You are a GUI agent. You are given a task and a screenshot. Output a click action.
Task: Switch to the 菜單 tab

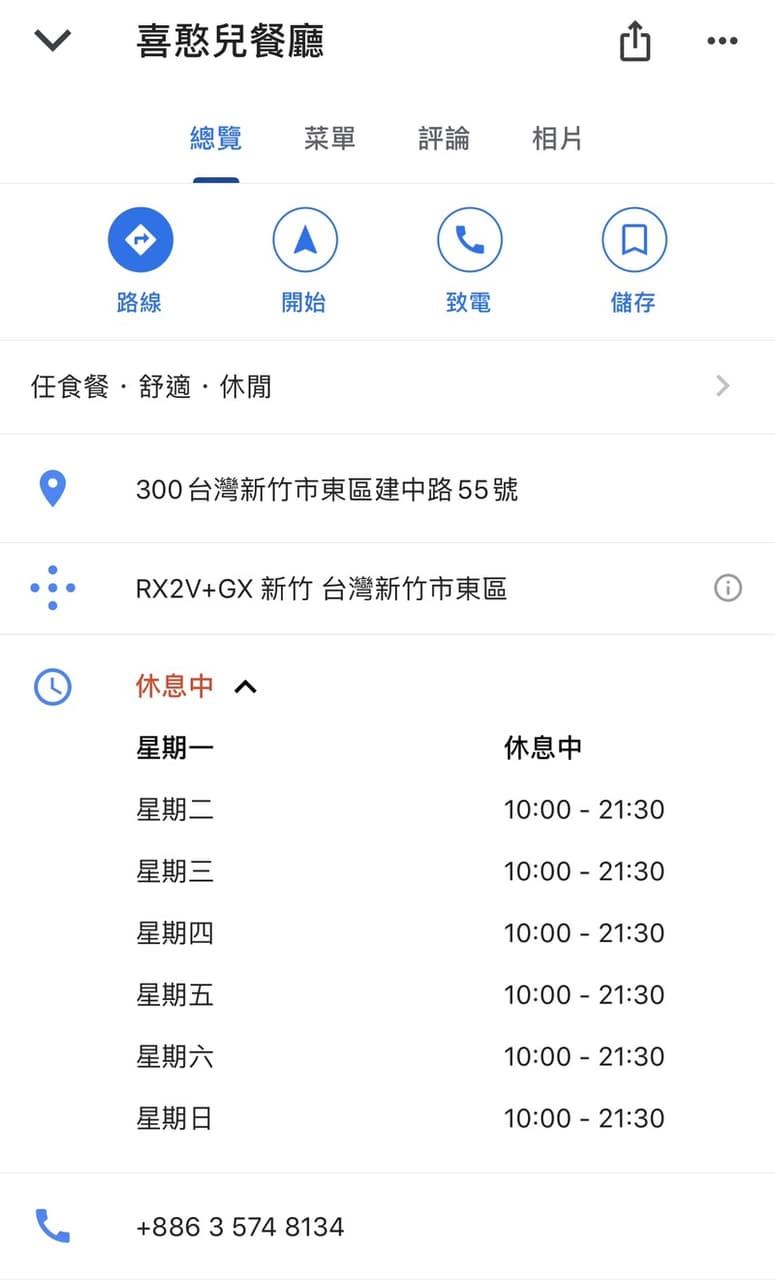click(x=330, y=139)
